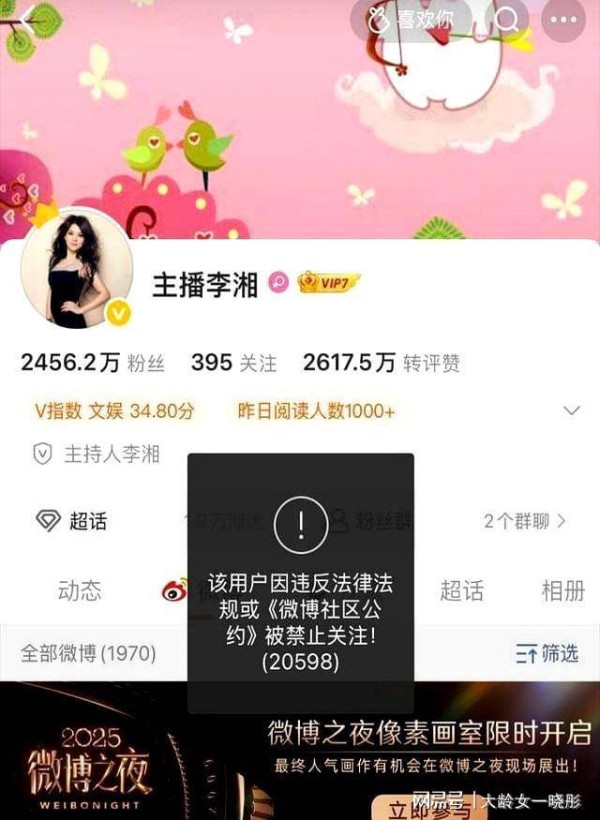Open search from the profile header

508,19
